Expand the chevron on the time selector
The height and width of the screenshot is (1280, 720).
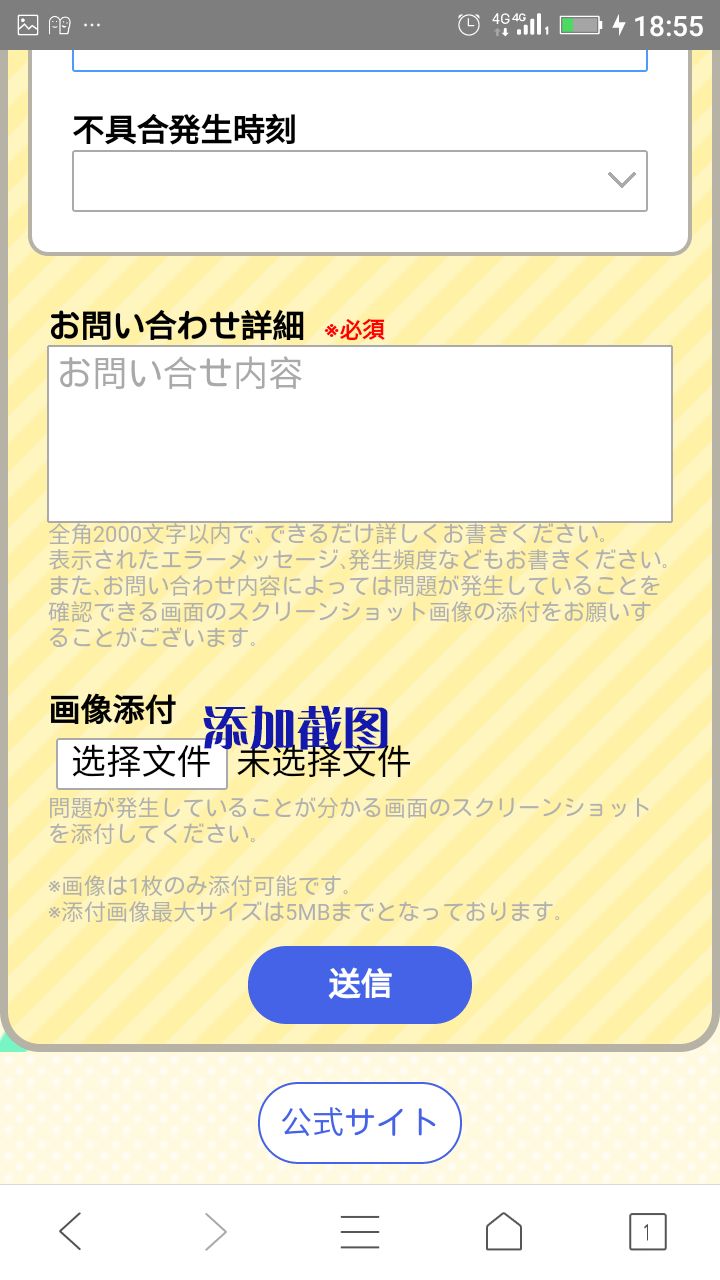click(622, 180)
